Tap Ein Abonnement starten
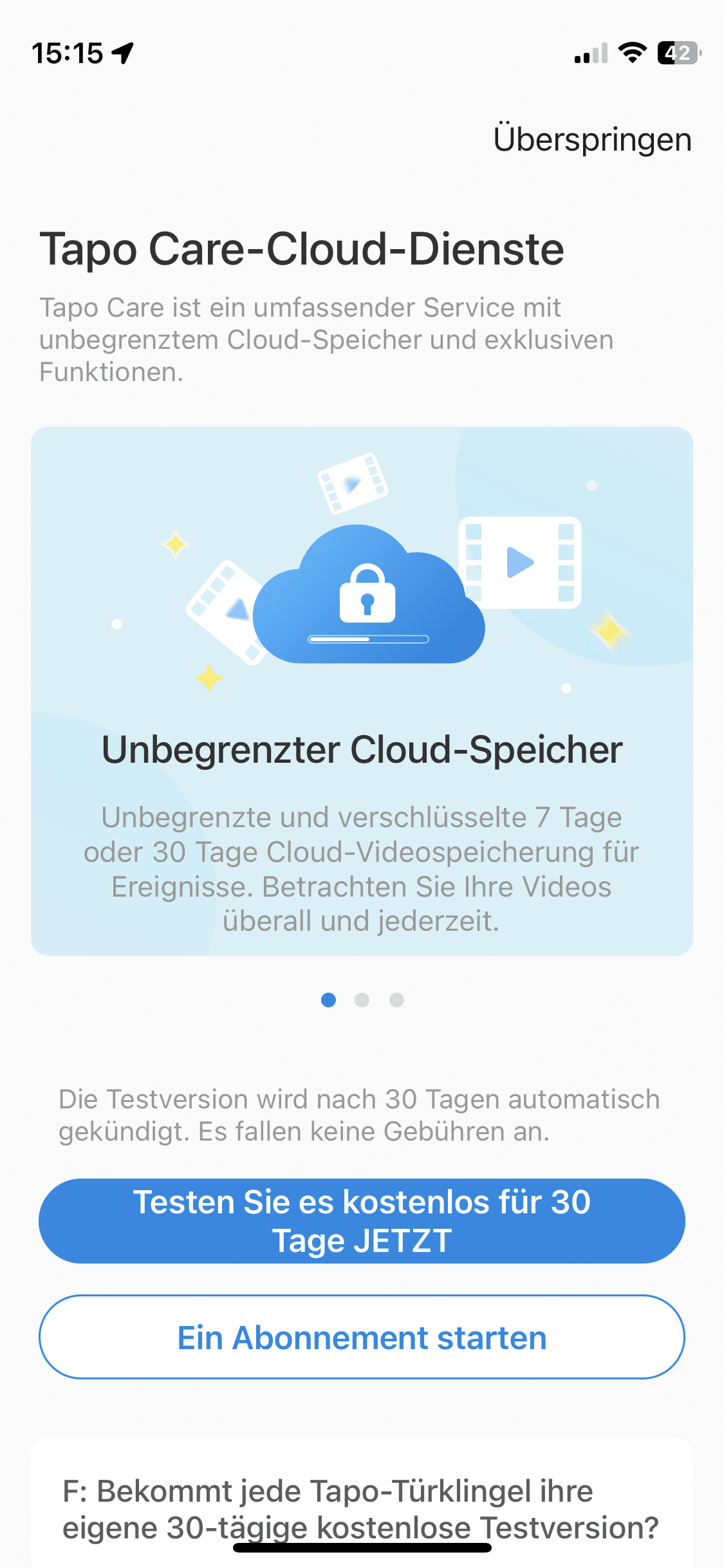 (x=362, y=1338)
